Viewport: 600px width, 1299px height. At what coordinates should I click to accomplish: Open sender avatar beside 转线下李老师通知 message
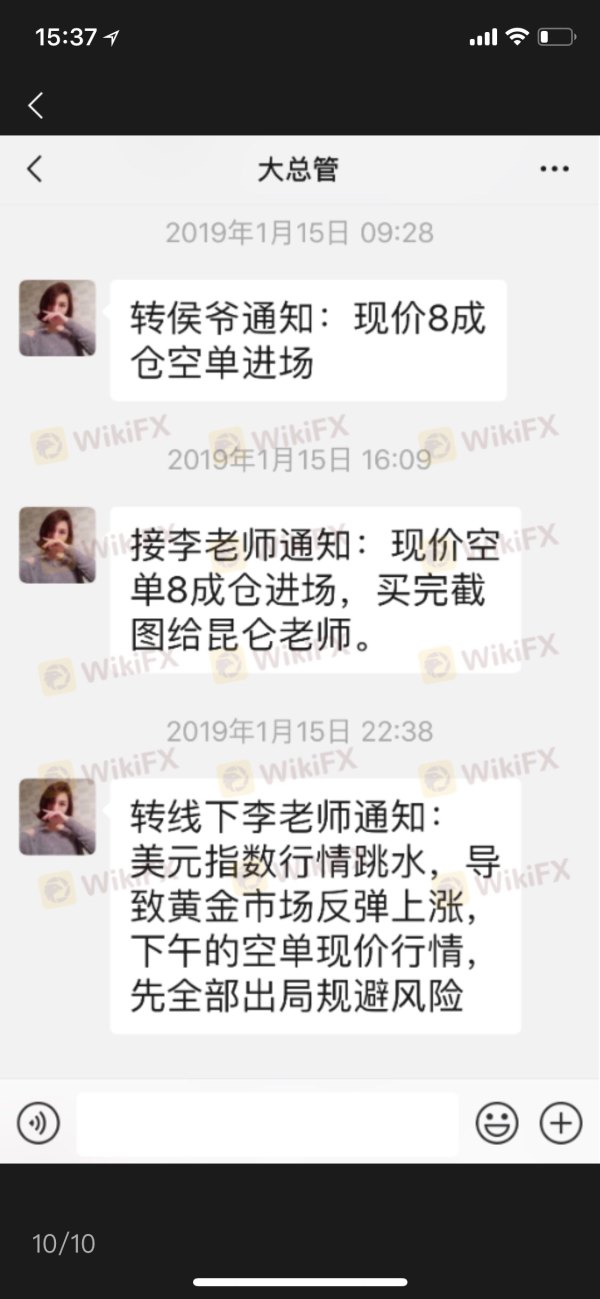coord(57,816)
